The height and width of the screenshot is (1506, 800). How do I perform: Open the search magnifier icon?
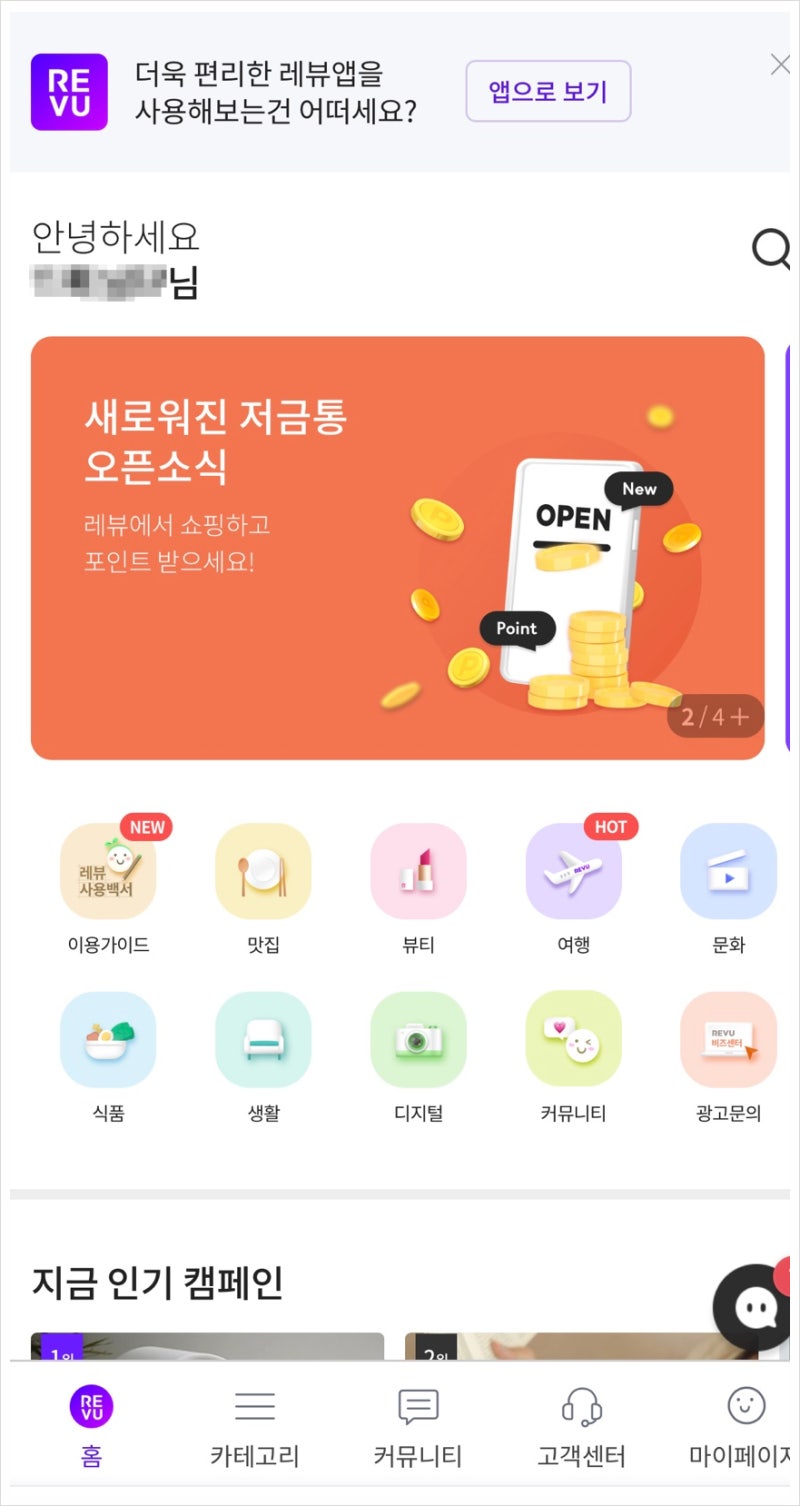(x=772, y=248)
